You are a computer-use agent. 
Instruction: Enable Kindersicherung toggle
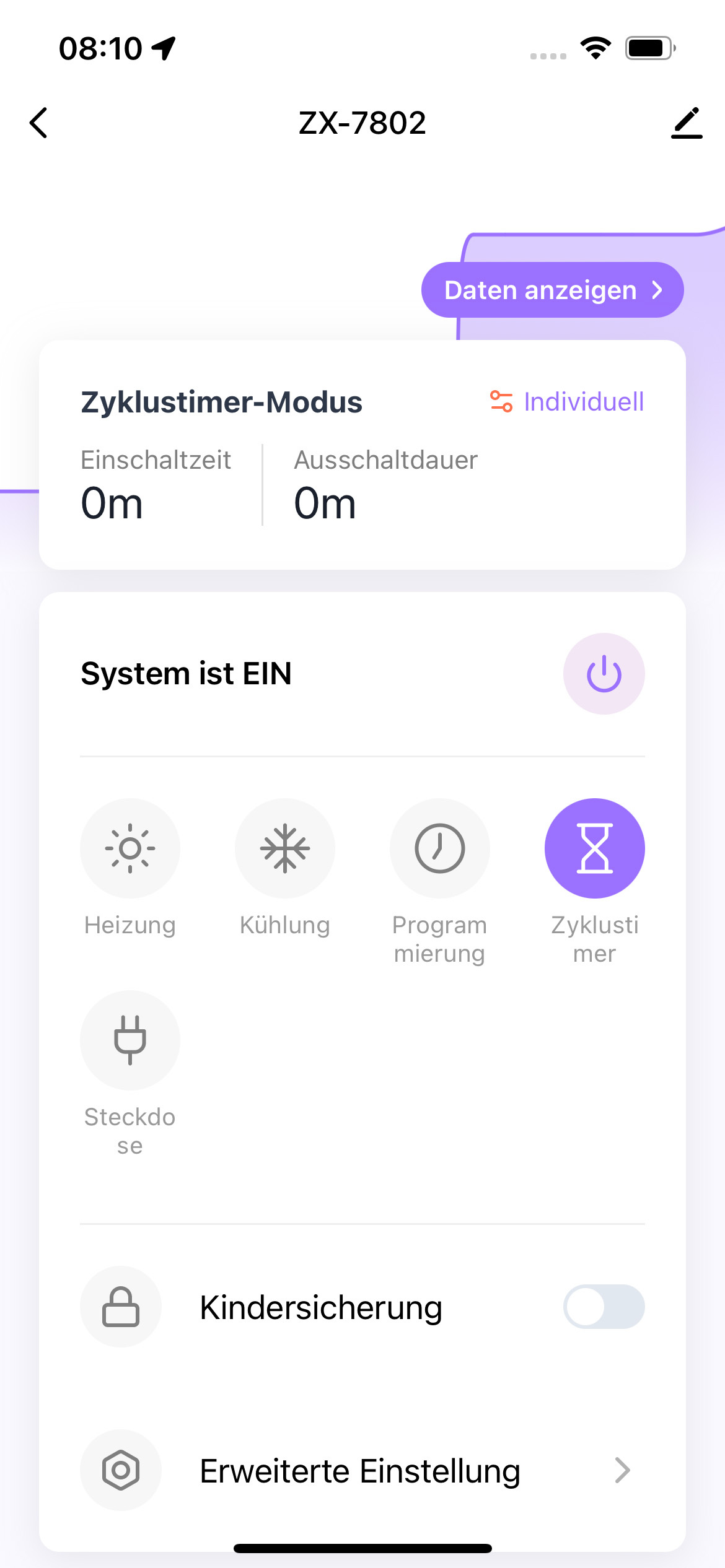click(604, 1307)
